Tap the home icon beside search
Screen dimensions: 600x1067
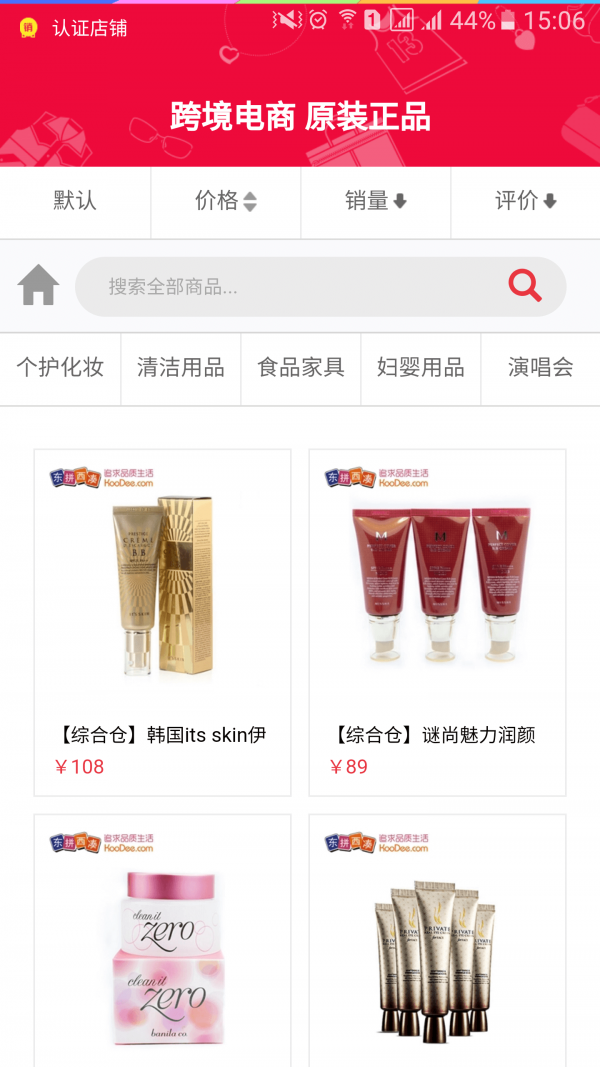pos(38,286)
